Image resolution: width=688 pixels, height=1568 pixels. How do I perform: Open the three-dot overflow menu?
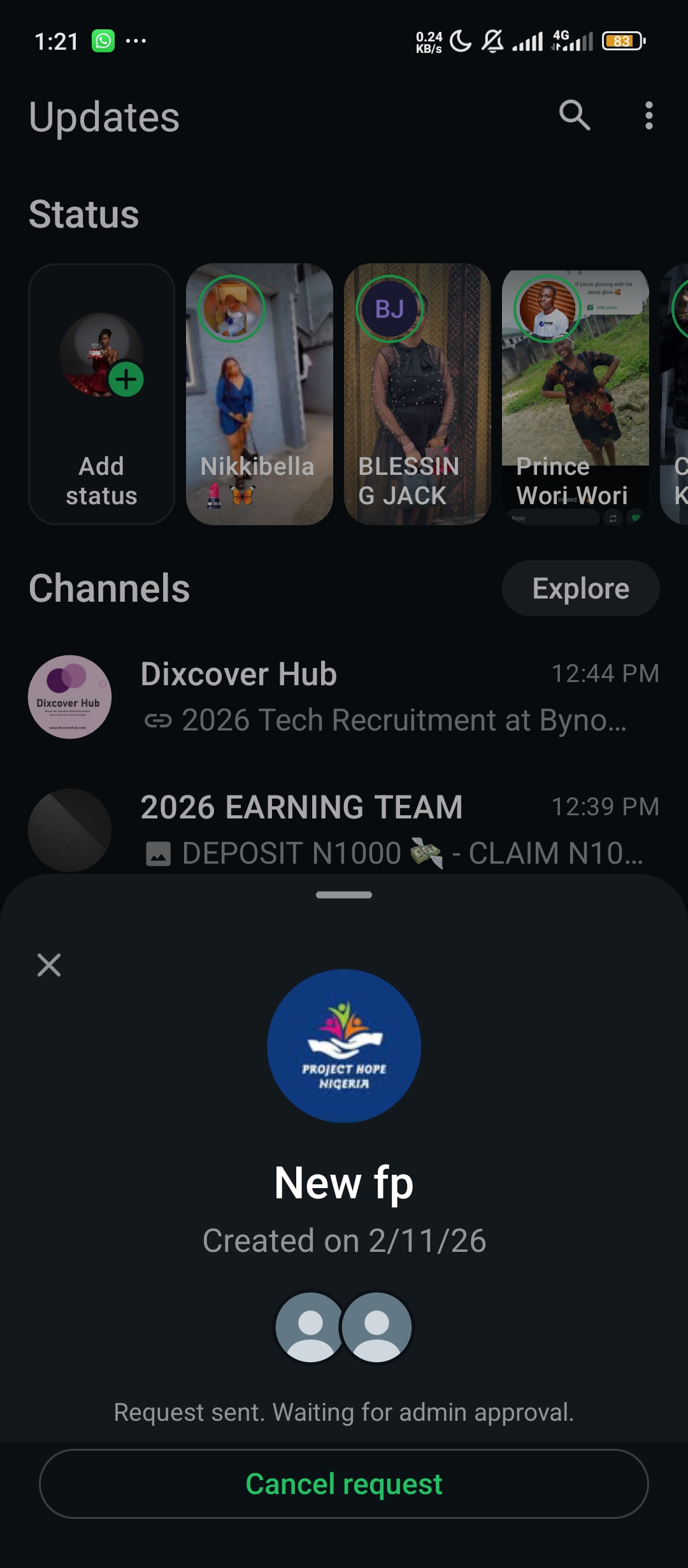point(649,115)
